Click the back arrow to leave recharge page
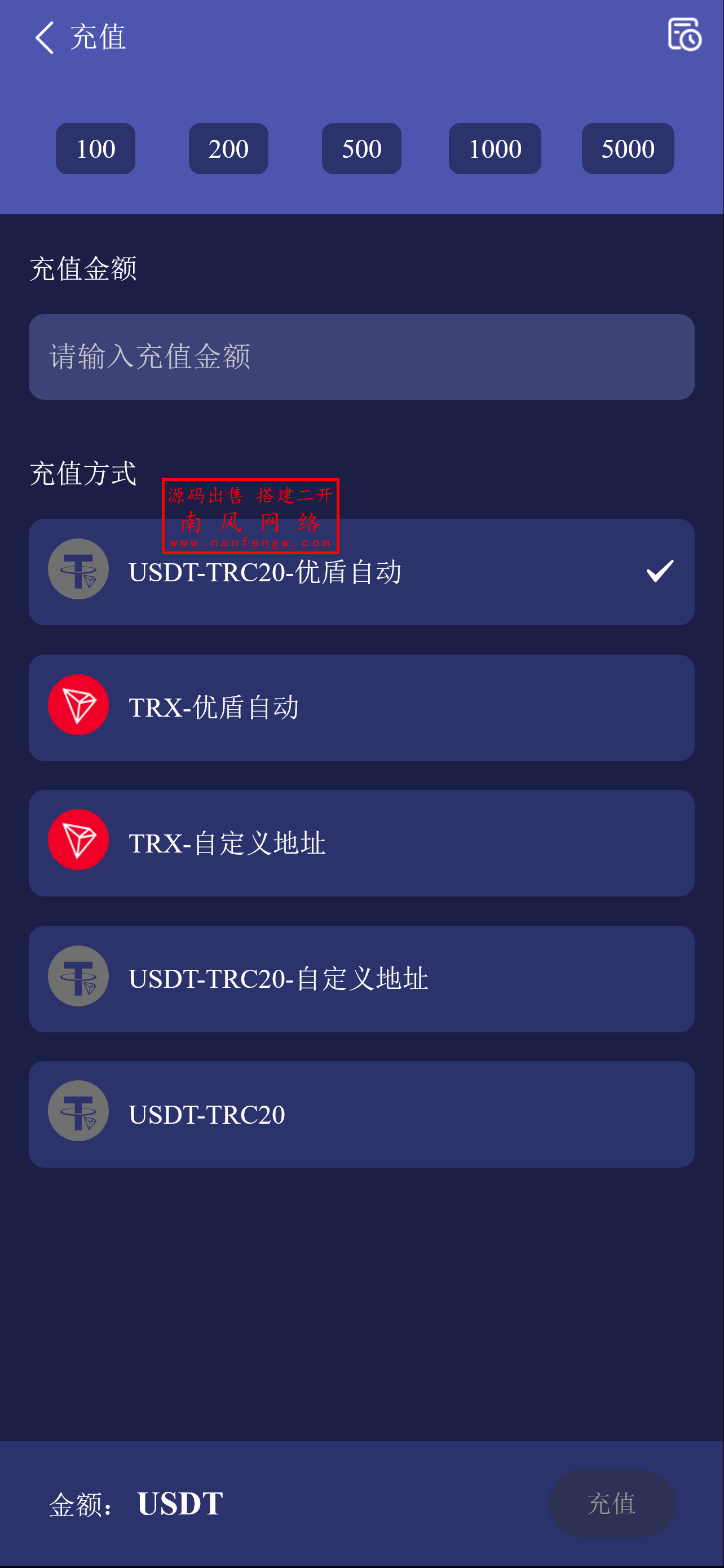The width and height of the screenshot is (724, 1568). [44, 38]
